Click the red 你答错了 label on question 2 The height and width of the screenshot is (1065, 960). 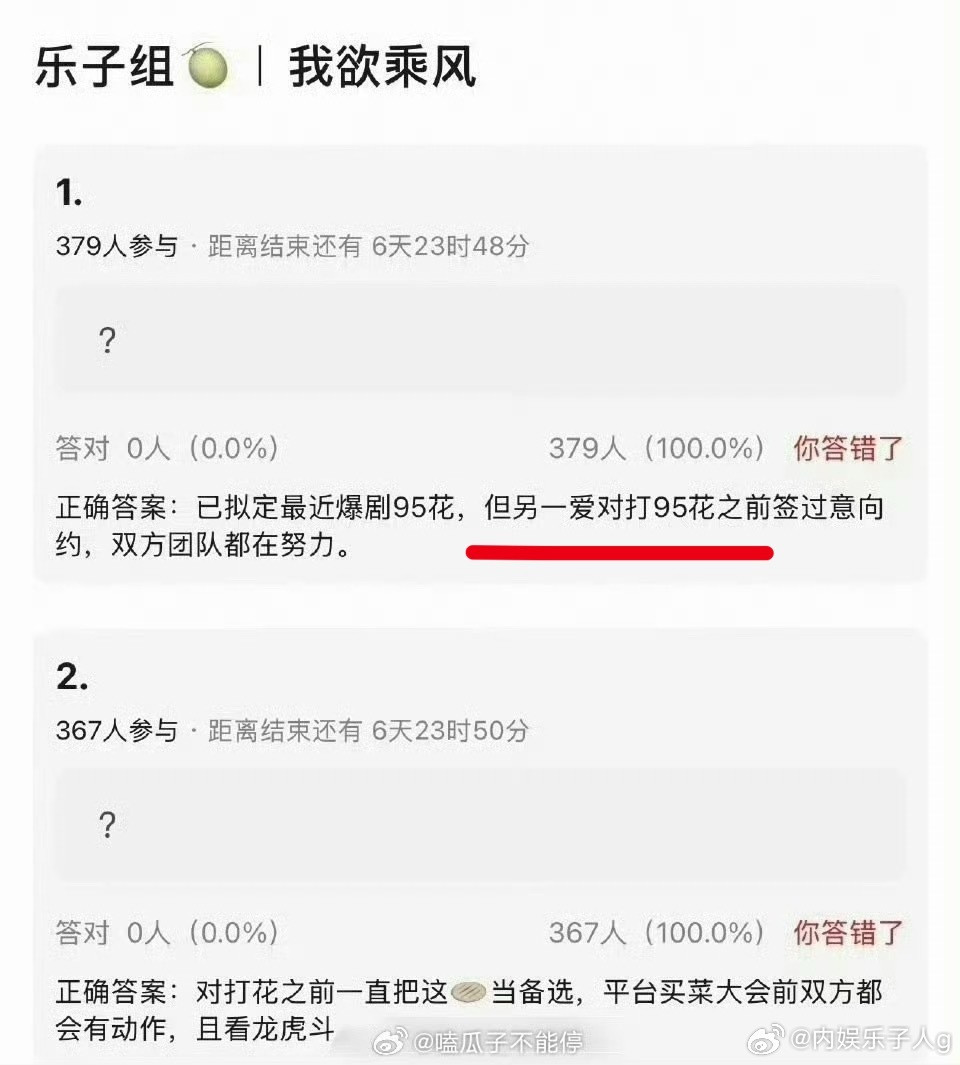845,933
